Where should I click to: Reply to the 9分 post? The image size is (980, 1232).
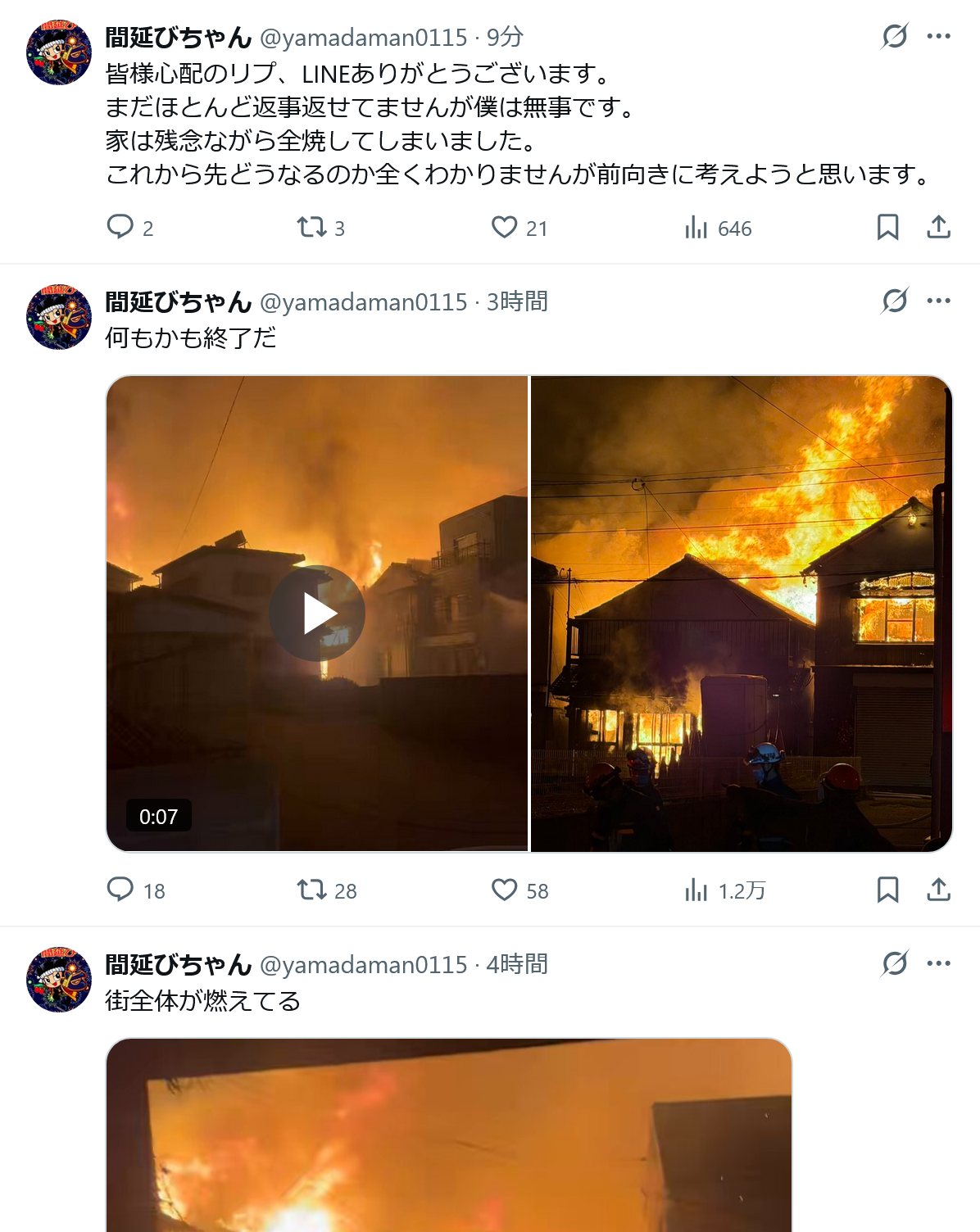coord(120,227)
